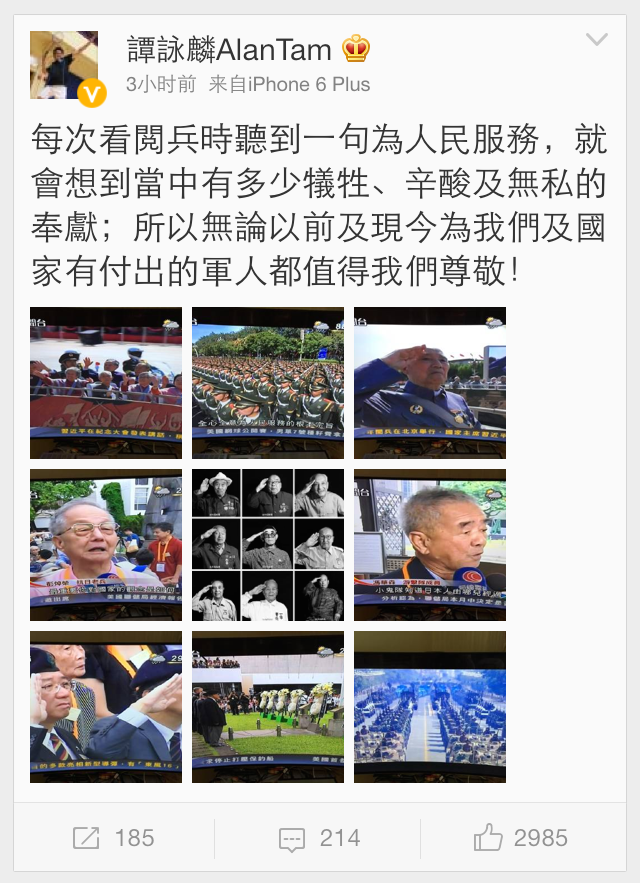Repost this post with 185 reposts
640x883 pixels.
pos(114,838)
